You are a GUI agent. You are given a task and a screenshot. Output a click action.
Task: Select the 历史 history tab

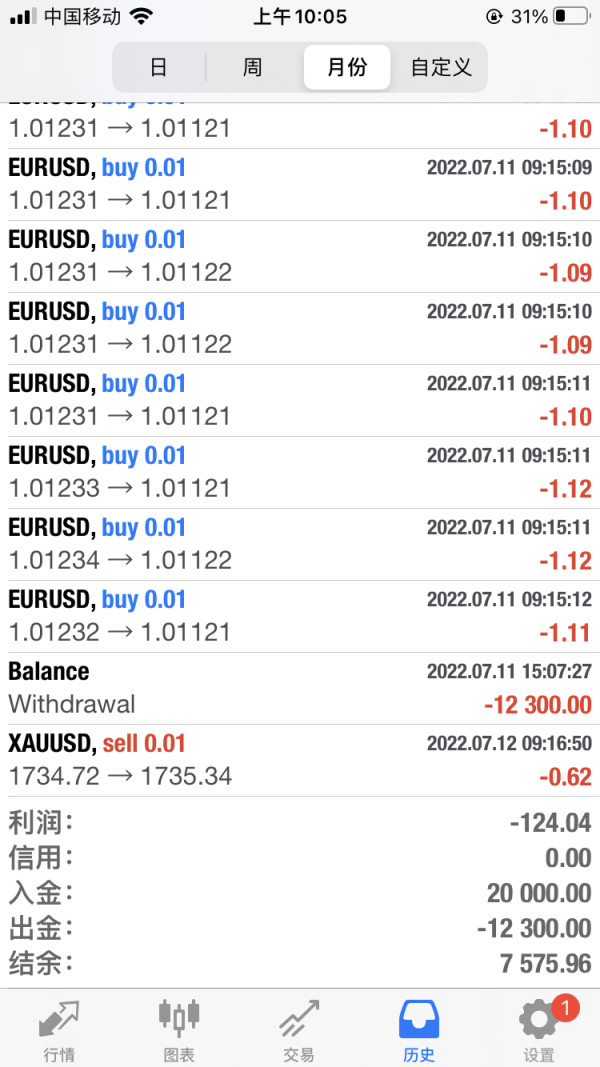419,1029
